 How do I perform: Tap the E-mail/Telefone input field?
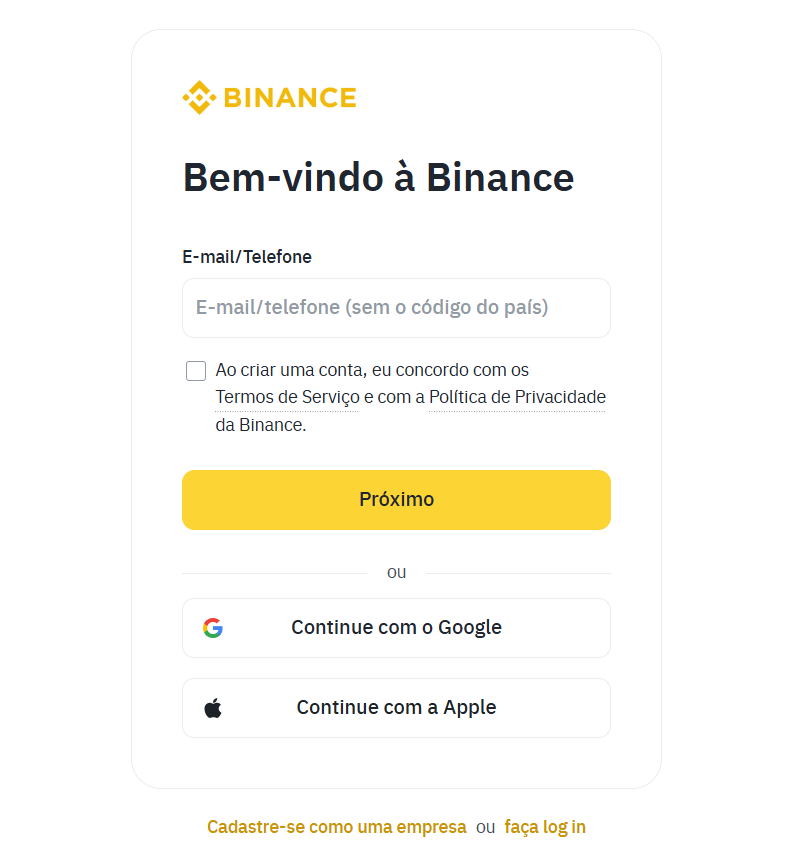396,308
